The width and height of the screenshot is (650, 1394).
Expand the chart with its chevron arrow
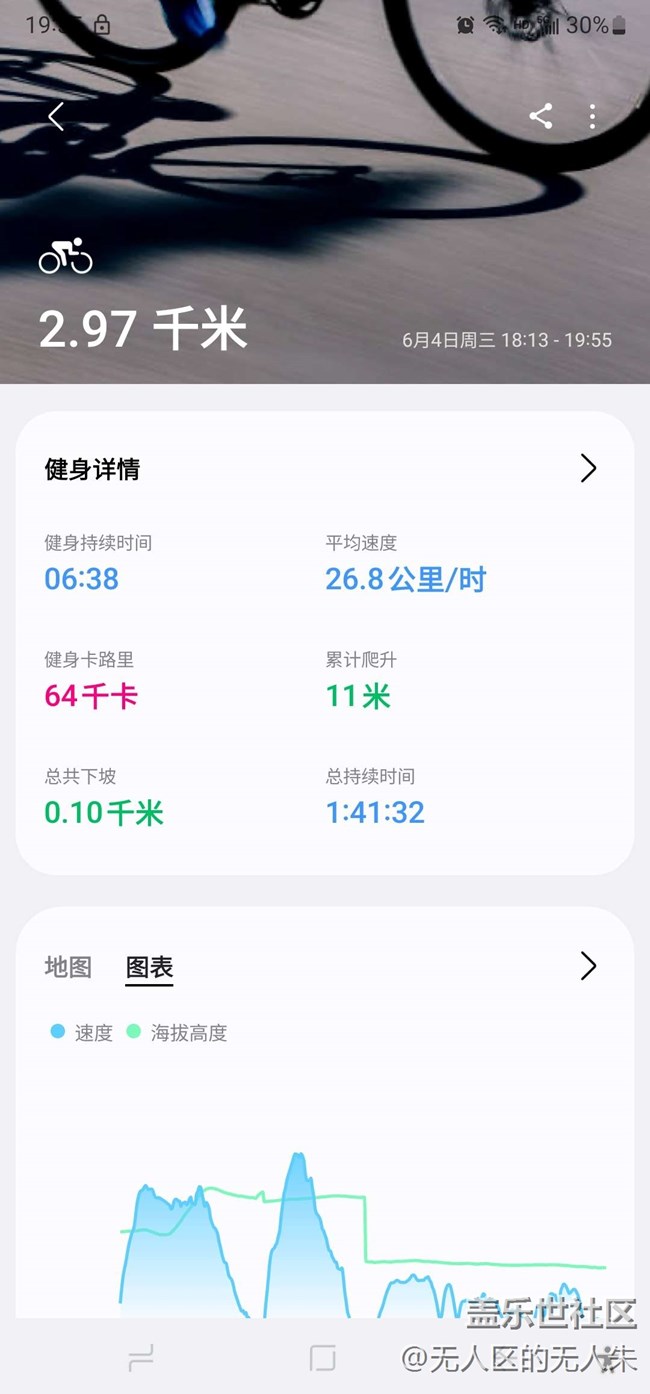click(x=588, y=965)
